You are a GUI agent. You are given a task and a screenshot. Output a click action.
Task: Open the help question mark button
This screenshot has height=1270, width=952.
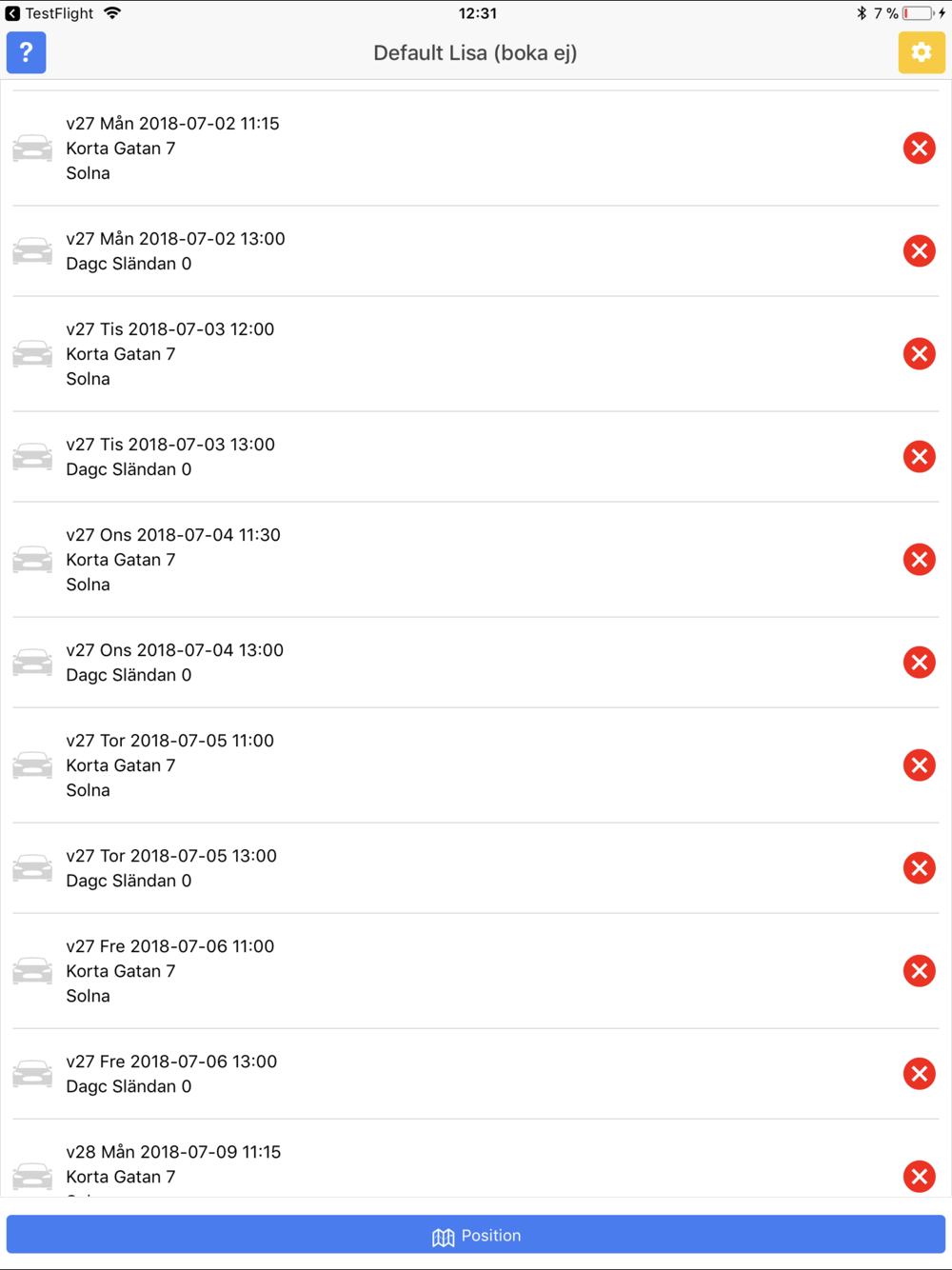pyautogui.click(x=27, y=52)
